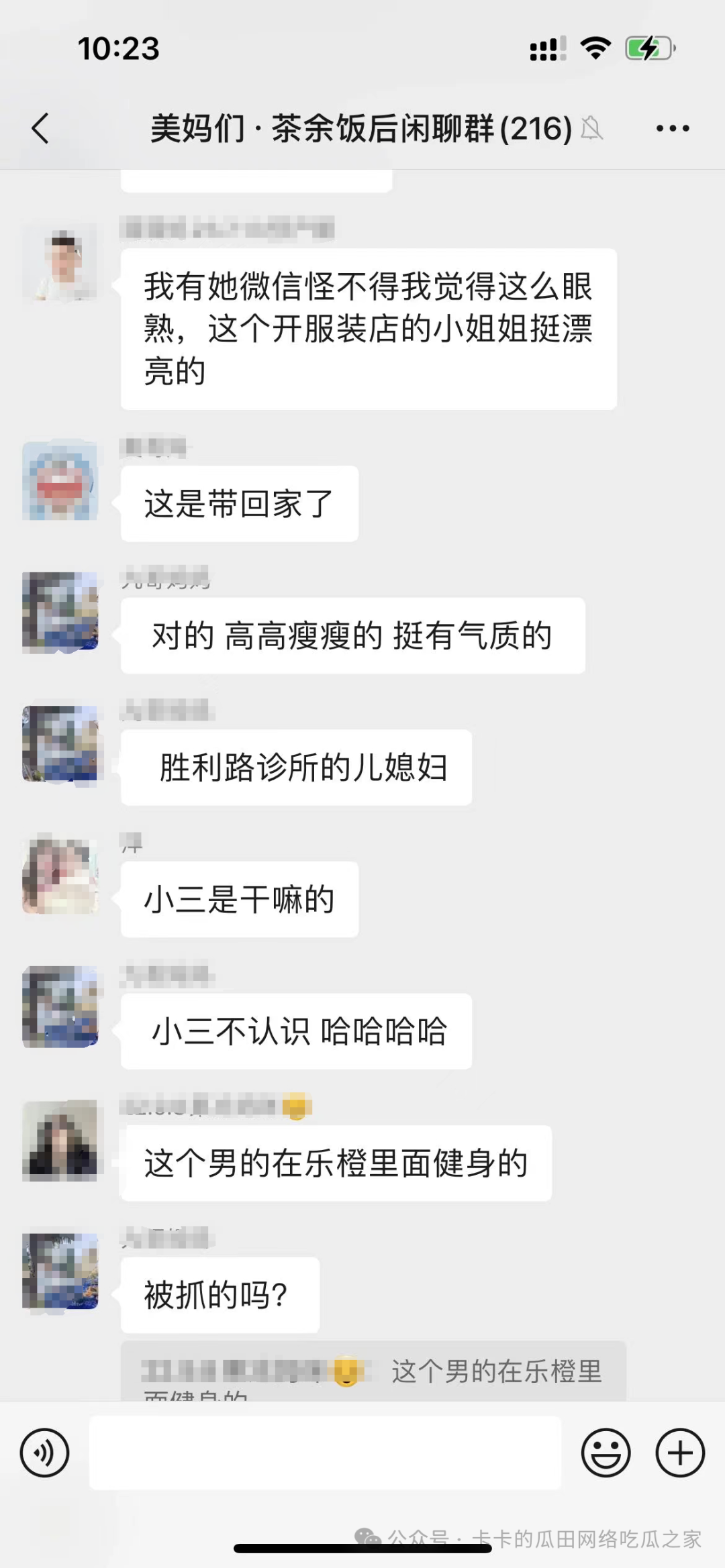Open profile avatar beside "小三是干嘛的"
This screenshot has height=1568, width=725.
[60, 875]
